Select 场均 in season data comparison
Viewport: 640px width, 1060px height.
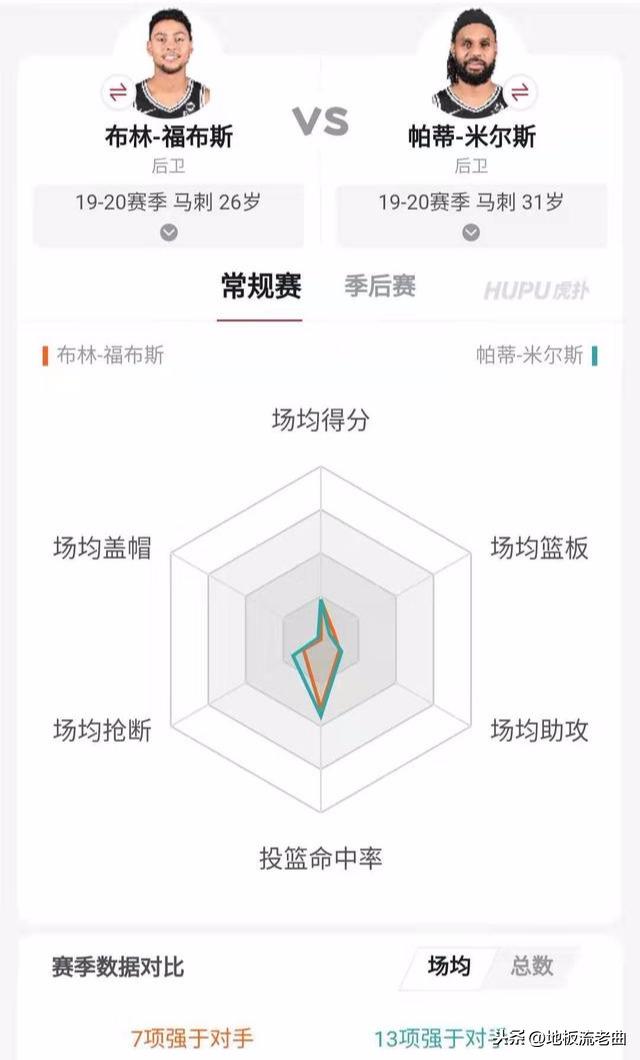point(448,966)
